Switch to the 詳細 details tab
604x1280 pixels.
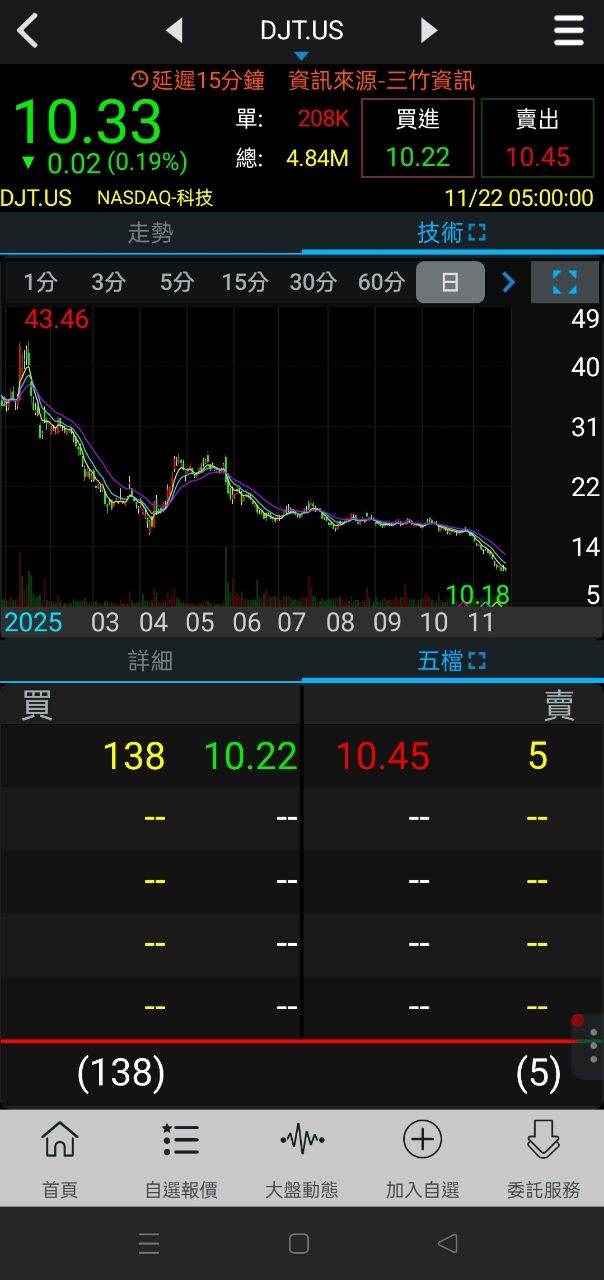pos(150,661)
